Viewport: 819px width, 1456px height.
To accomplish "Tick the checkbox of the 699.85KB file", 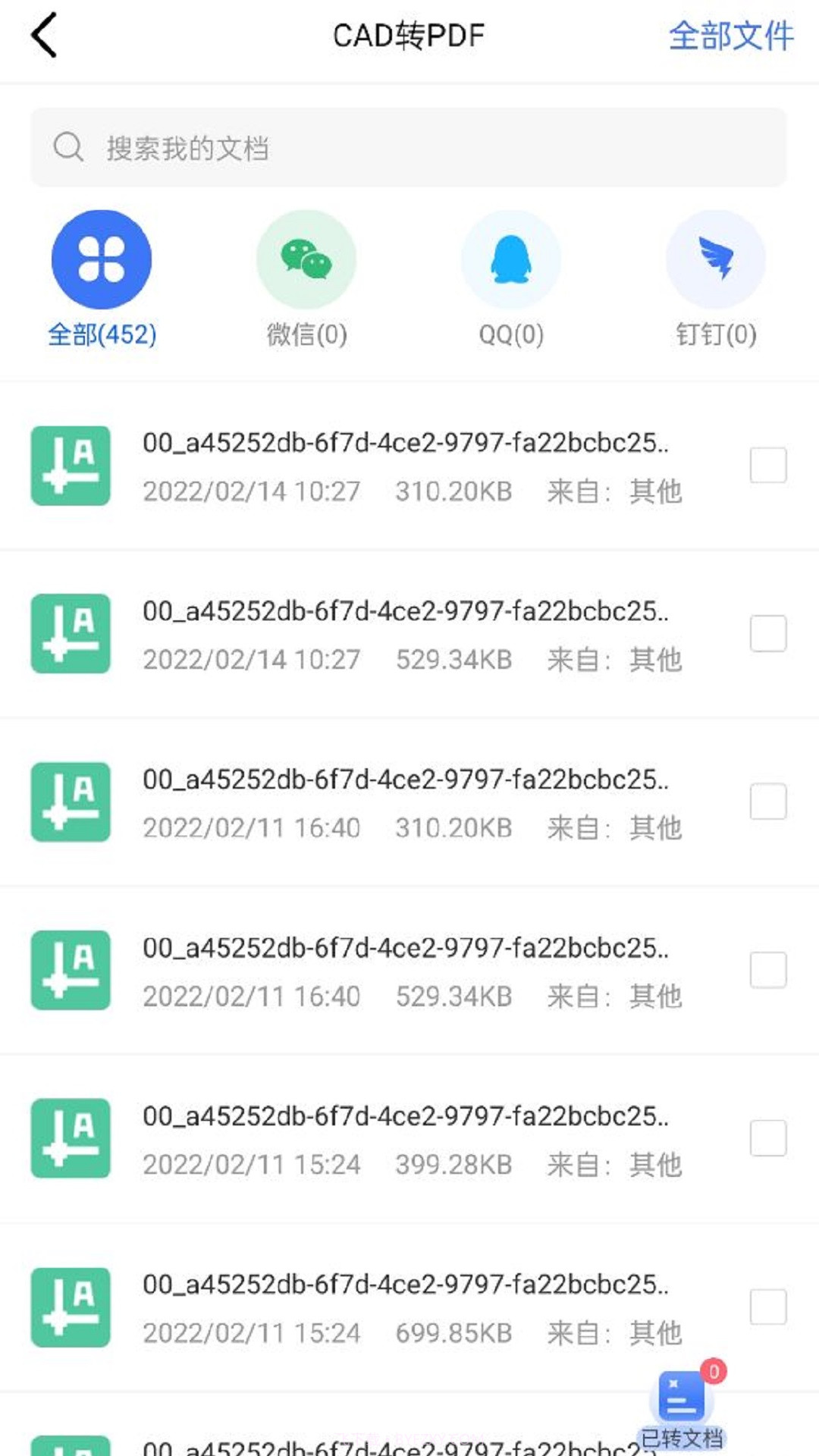I will click(x=768, y=1307).
